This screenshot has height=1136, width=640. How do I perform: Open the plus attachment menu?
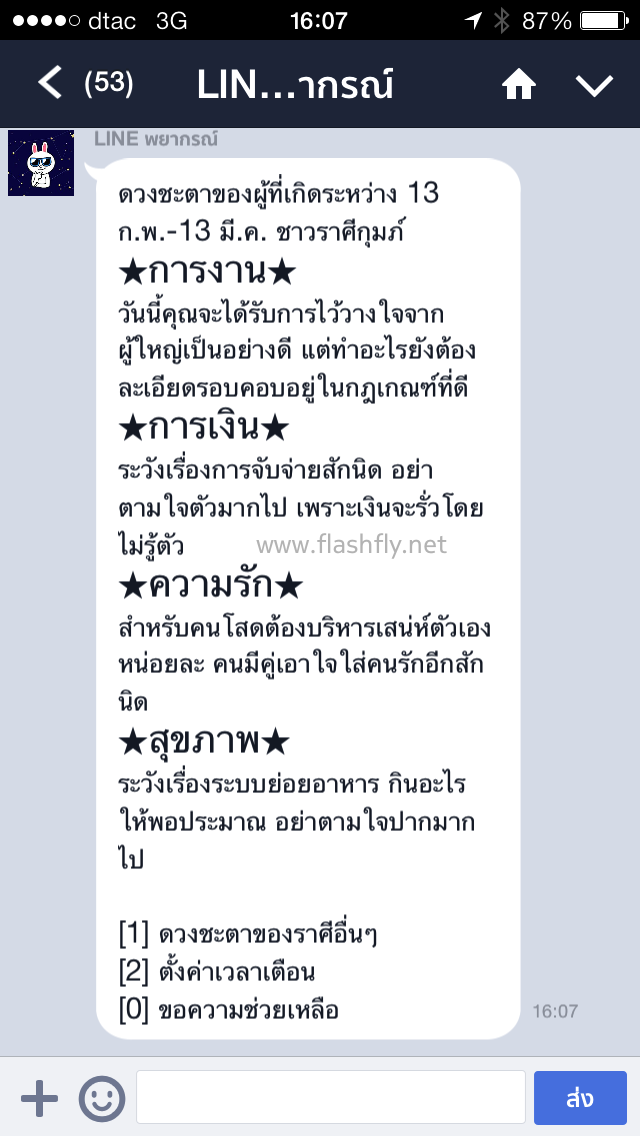(x=39, y=1098)
